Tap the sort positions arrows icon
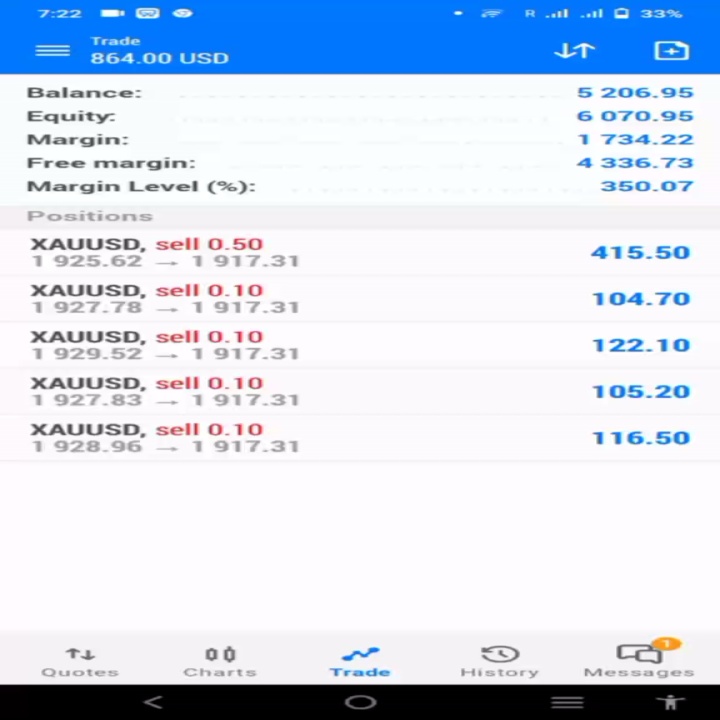 [x=574, y=51]
